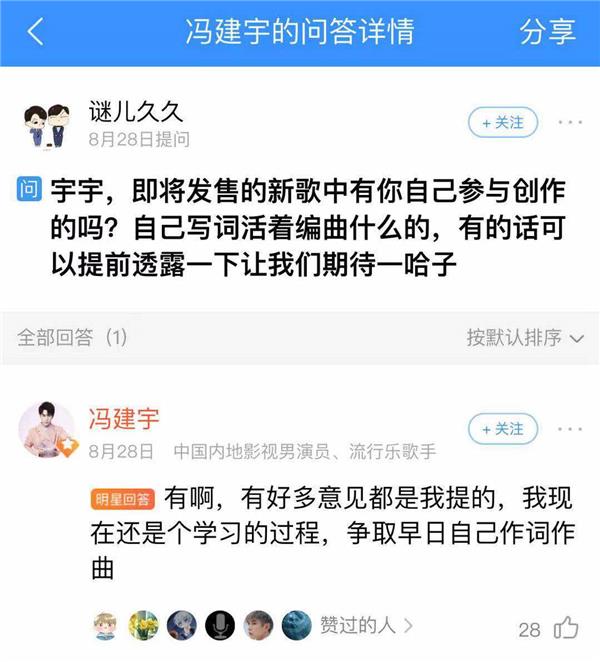Go back from 问答详情 page
Viewport: 600px width, 662px height.
coord(35,32)
